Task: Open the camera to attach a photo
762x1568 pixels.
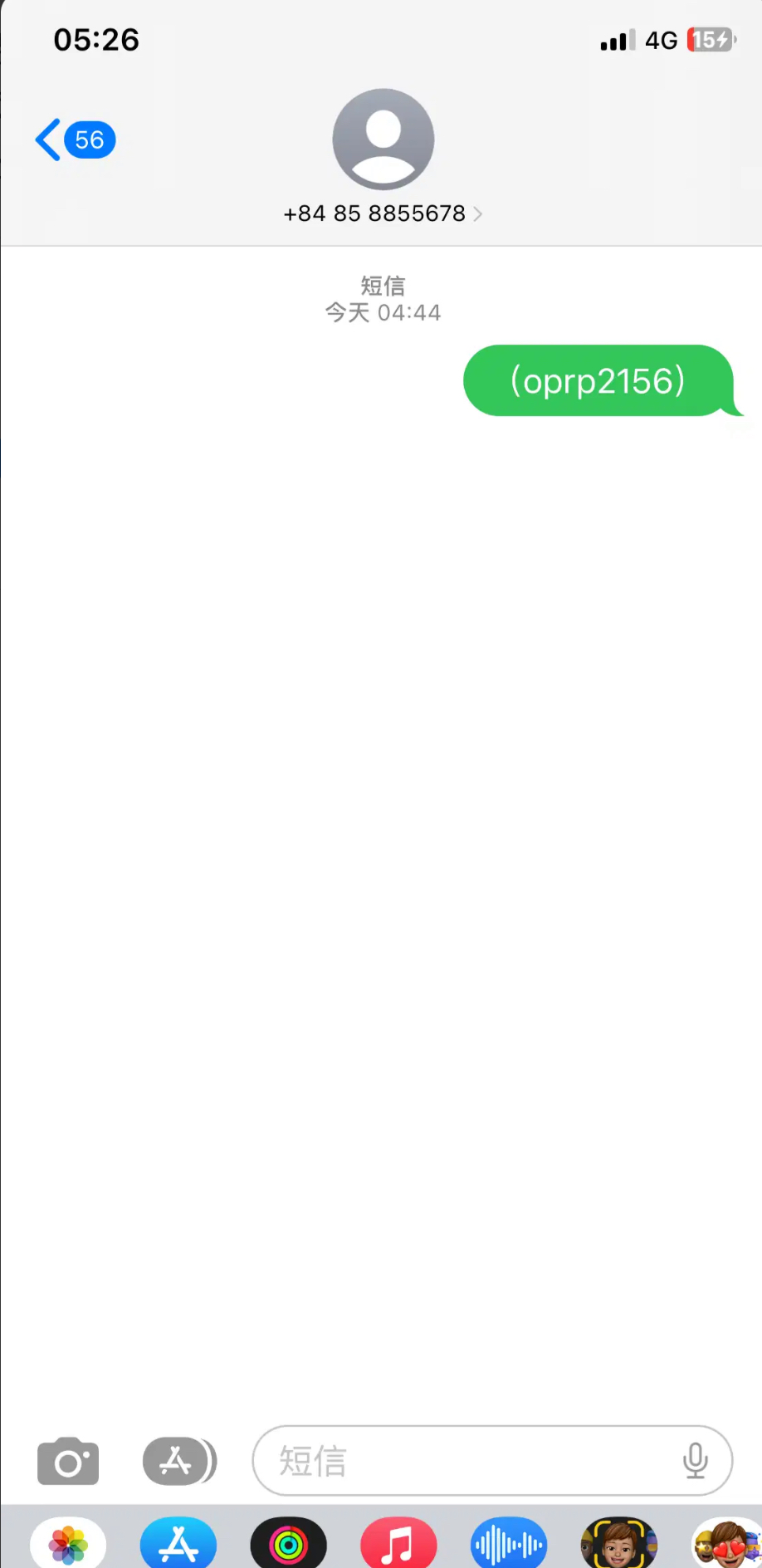Action: 68,1461
